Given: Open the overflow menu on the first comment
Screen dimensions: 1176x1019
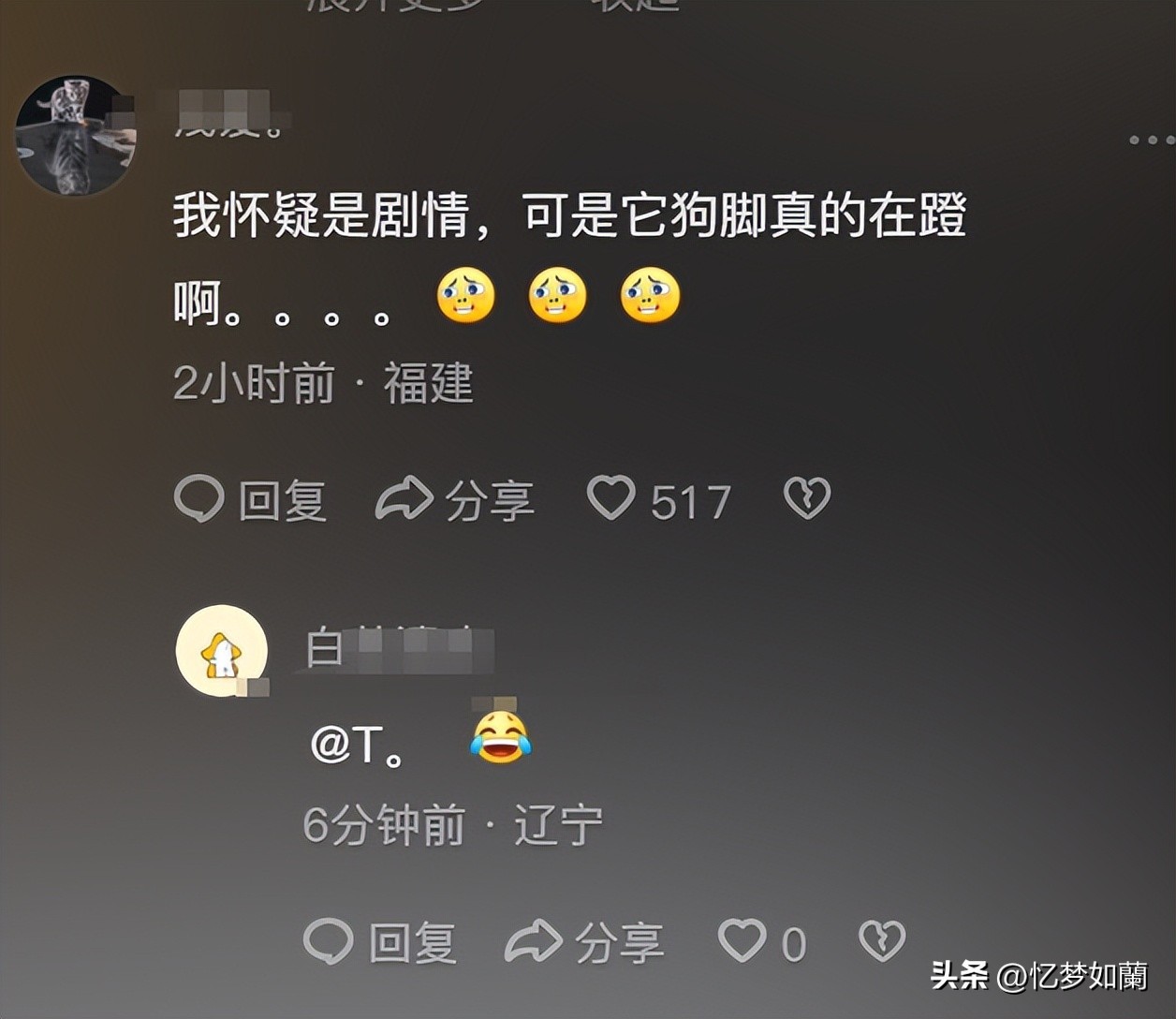Looking at the screenshot, I should (1151, 140).
